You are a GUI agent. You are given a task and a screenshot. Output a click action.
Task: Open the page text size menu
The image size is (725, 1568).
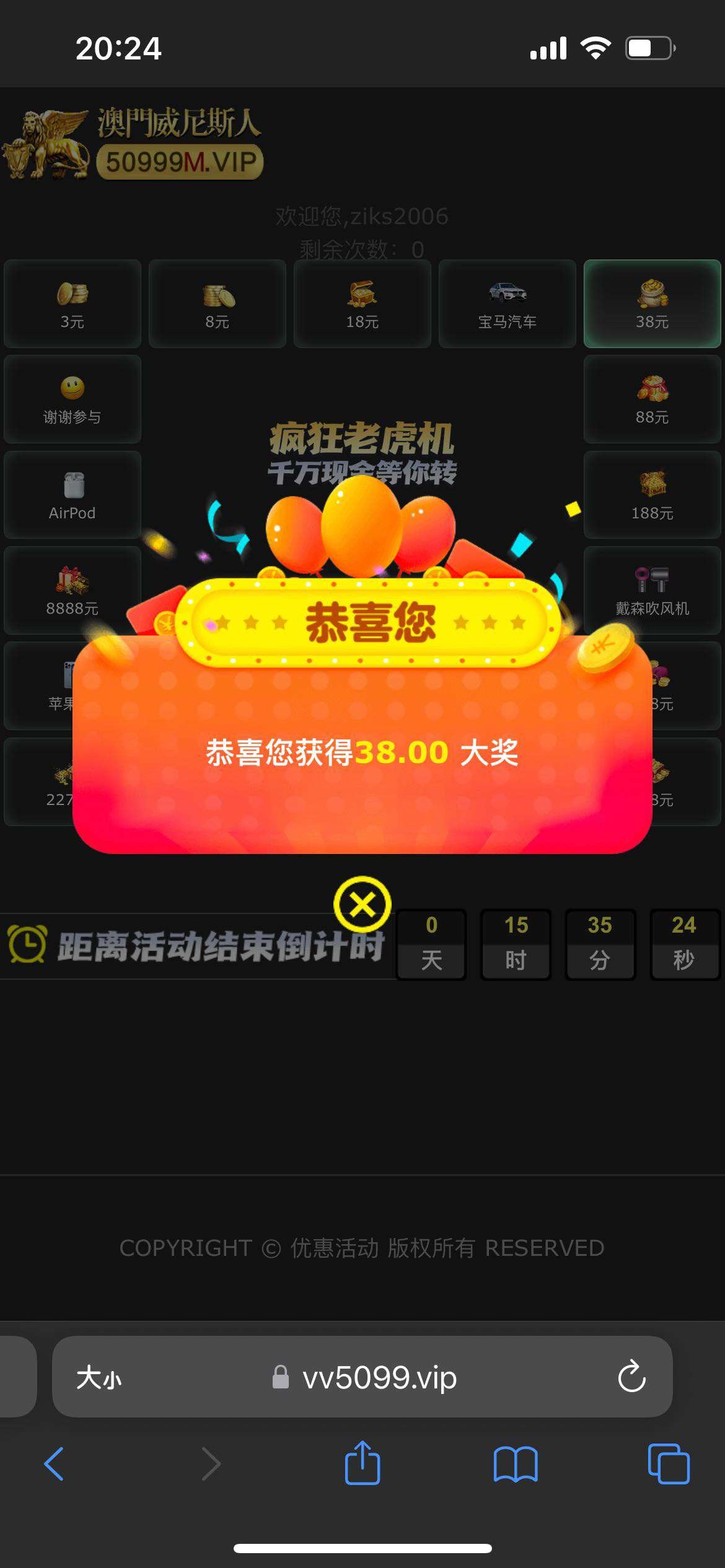click(99, 1378)
